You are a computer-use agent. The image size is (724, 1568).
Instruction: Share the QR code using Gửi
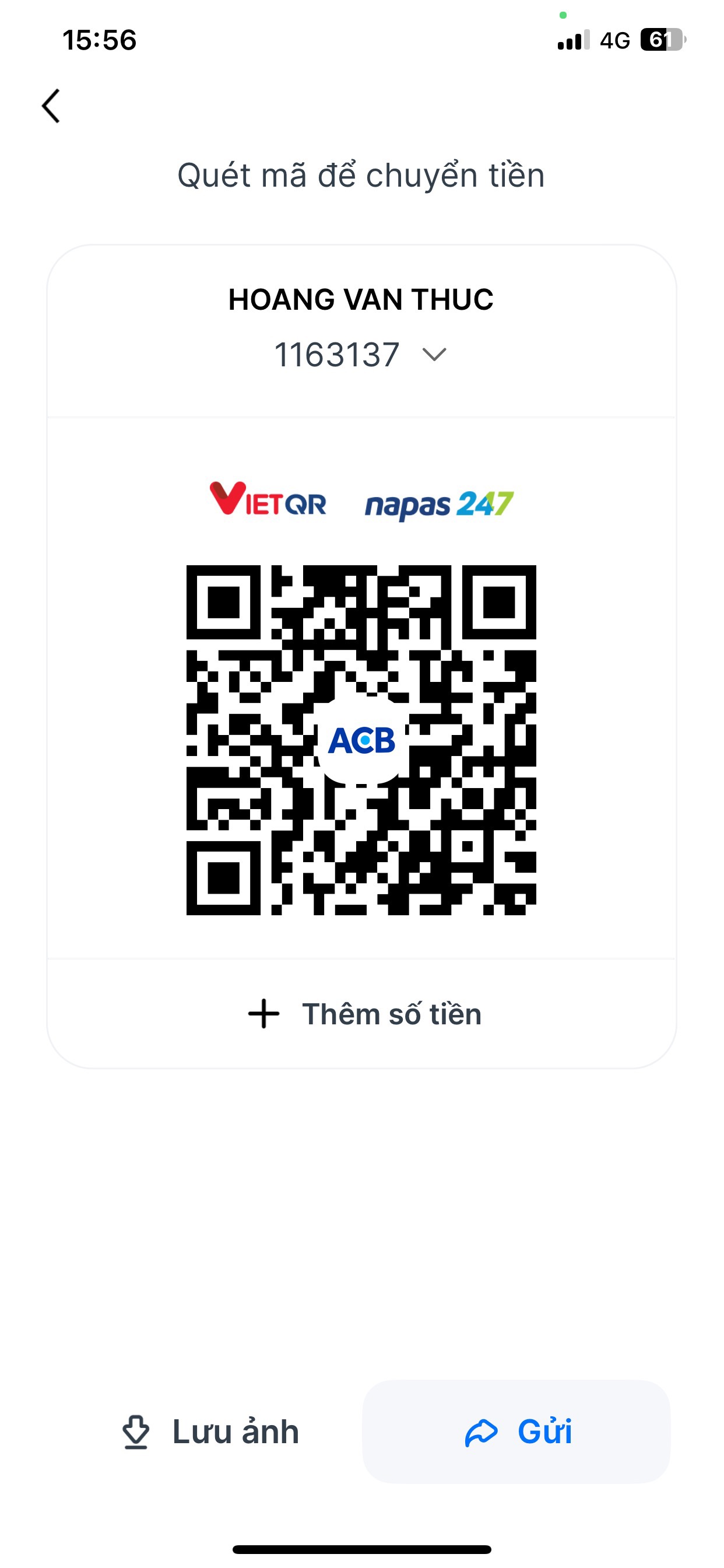(x=516, y=1431)
